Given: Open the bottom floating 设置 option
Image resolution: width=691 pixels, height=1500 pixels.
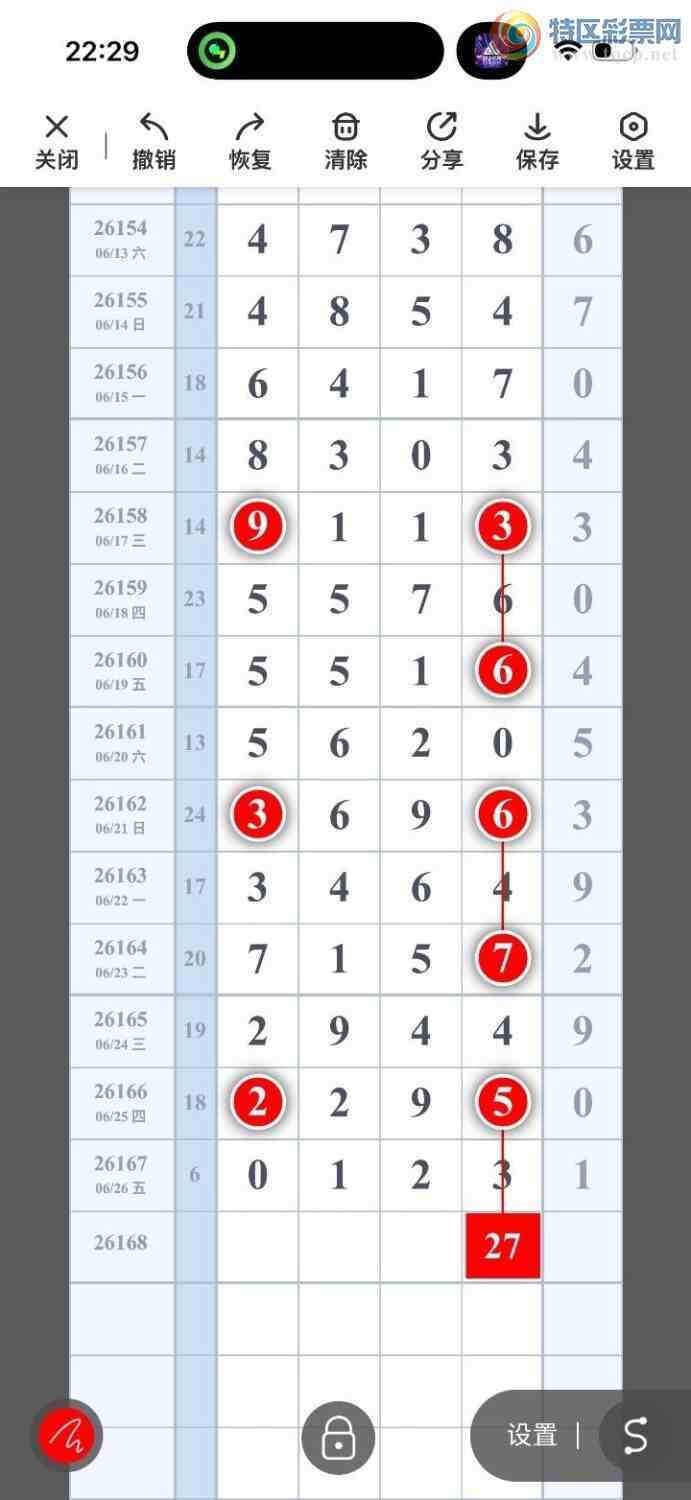Looking at the screenshot, I should pyautogui.click(x=531, y=1436).
